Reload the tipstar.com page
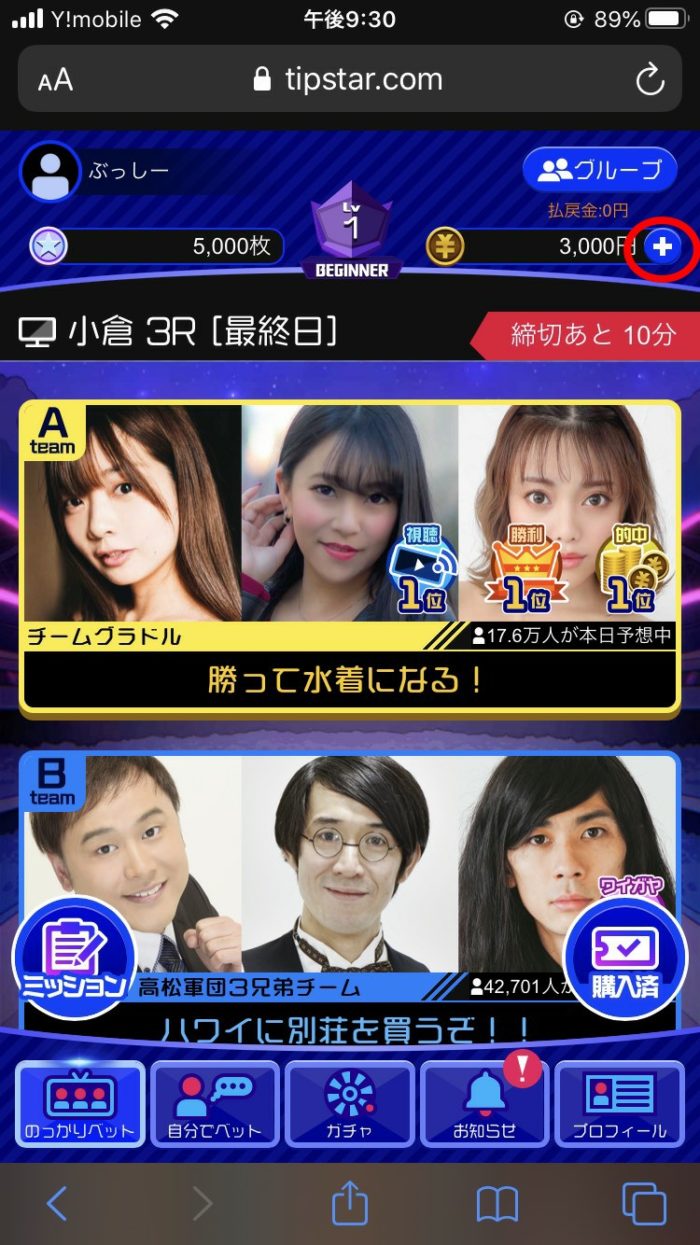700x1245 pixels. [650, 80]
